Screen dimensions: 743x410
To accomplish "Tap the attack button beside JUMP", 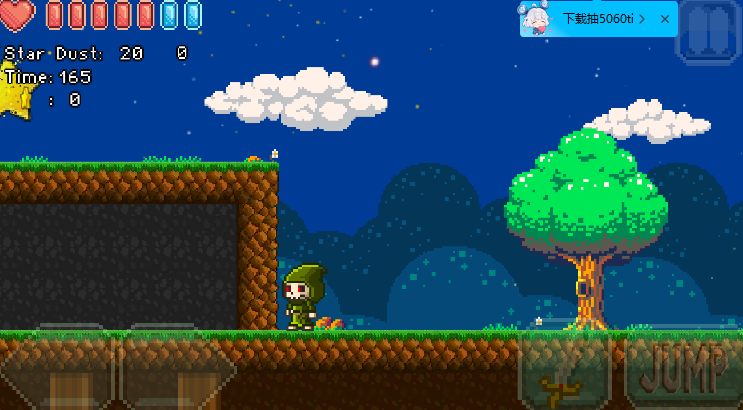I will 565,370.
